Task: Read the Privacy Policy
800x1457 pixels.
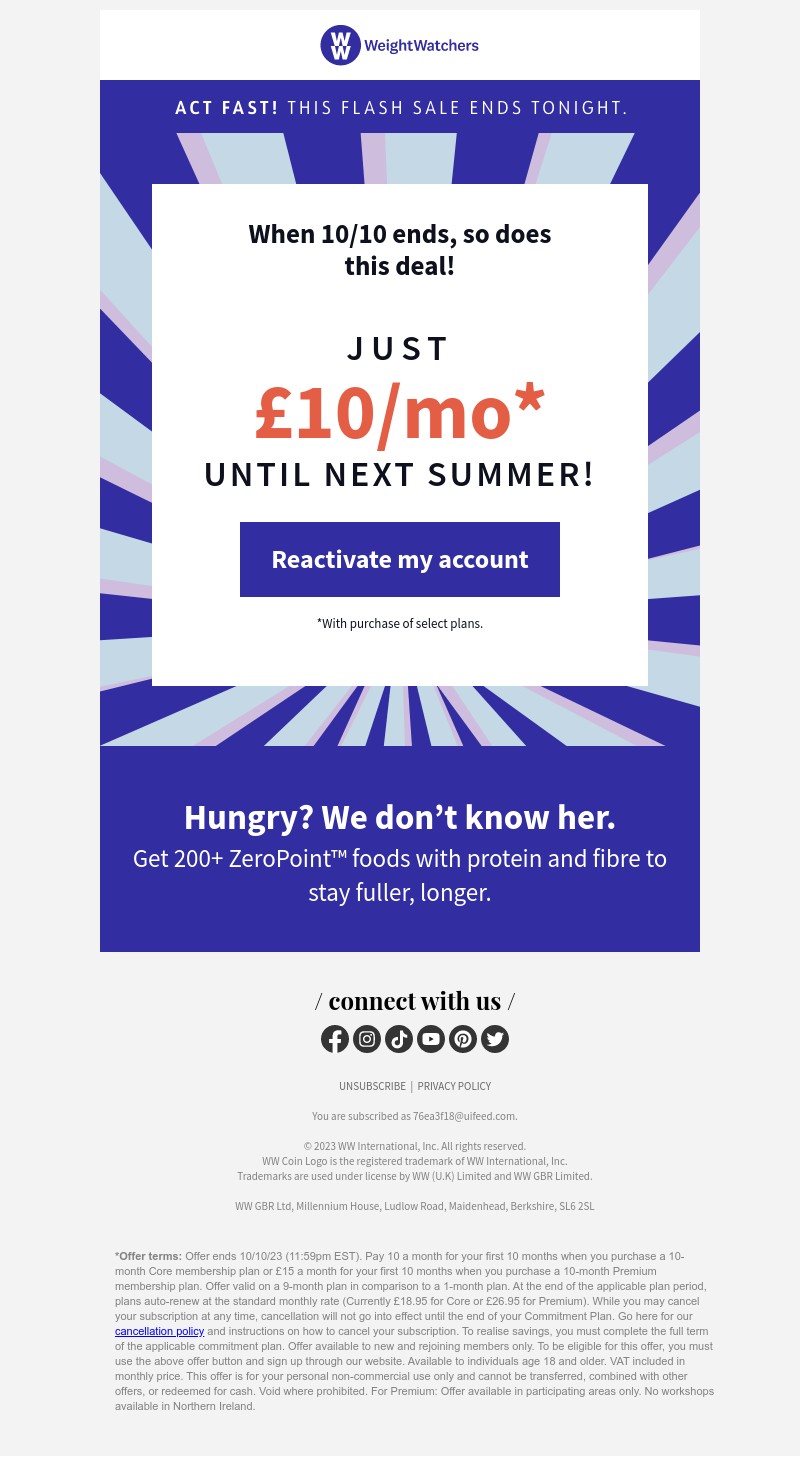Action: pyautogui.click(x=454, y=1086)
